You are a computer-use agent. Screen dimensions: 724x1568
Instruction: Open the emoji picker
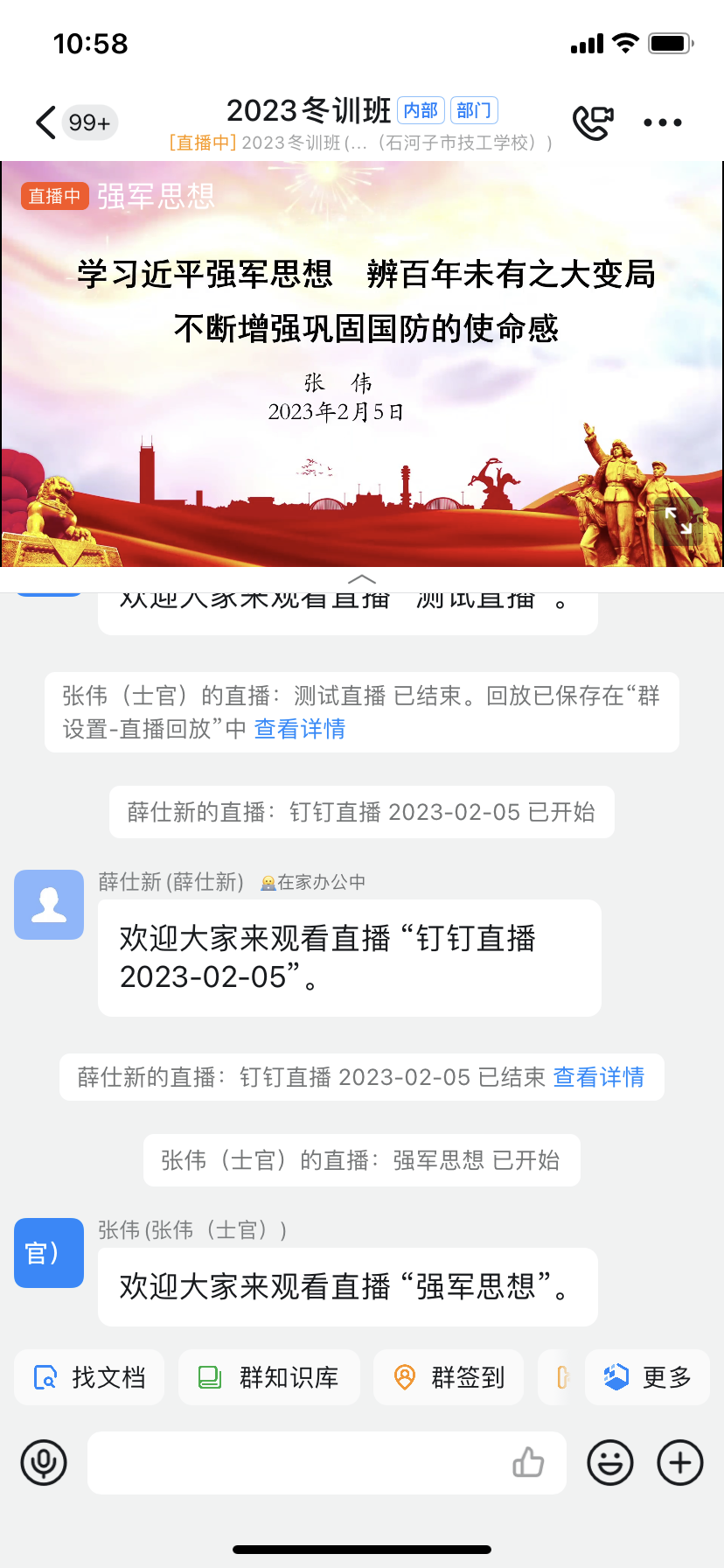pyautogui.click(x=610, y=1462)
